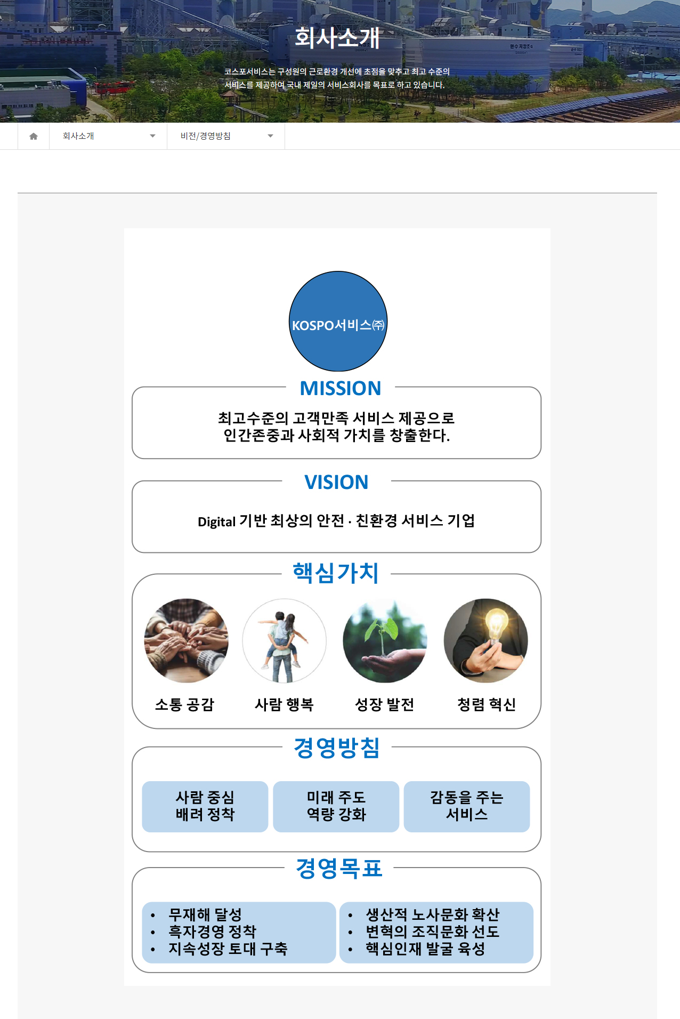Open the 비전/경영방침 dropdown
The image size is (680, 1019).
point(226,136)
